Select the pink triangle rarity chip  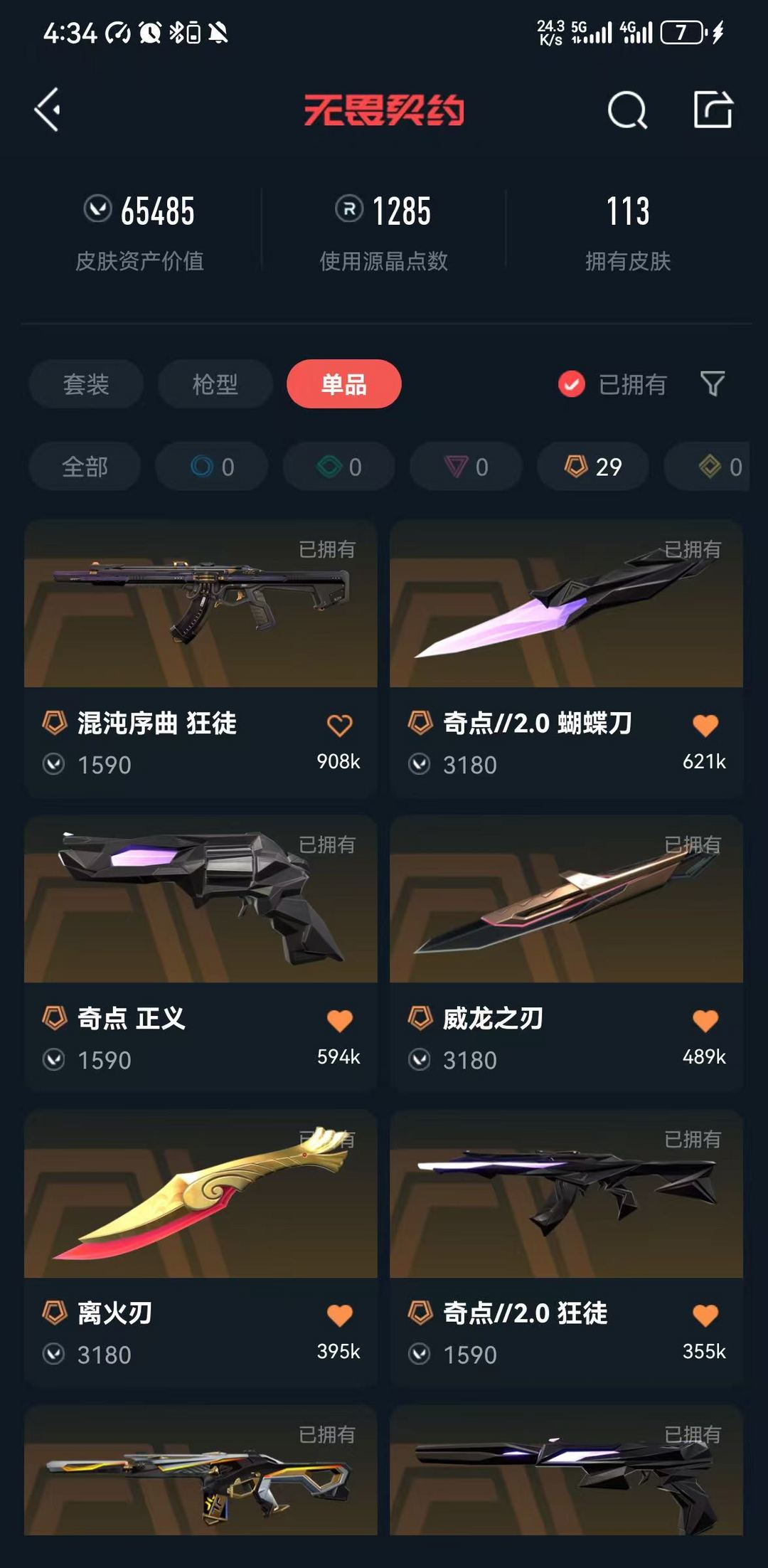point(466,467)
